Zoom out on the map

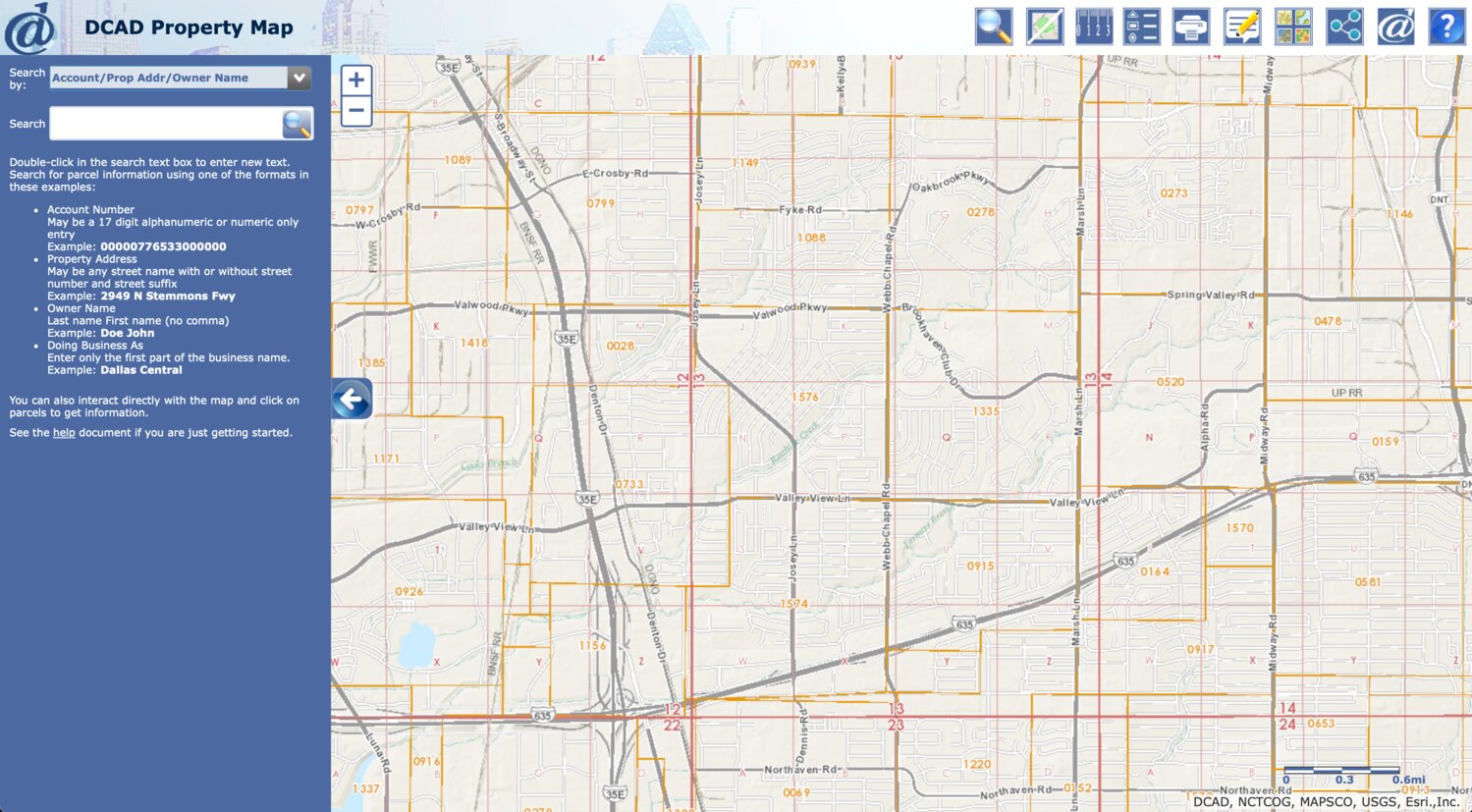(x=355, y=111)
